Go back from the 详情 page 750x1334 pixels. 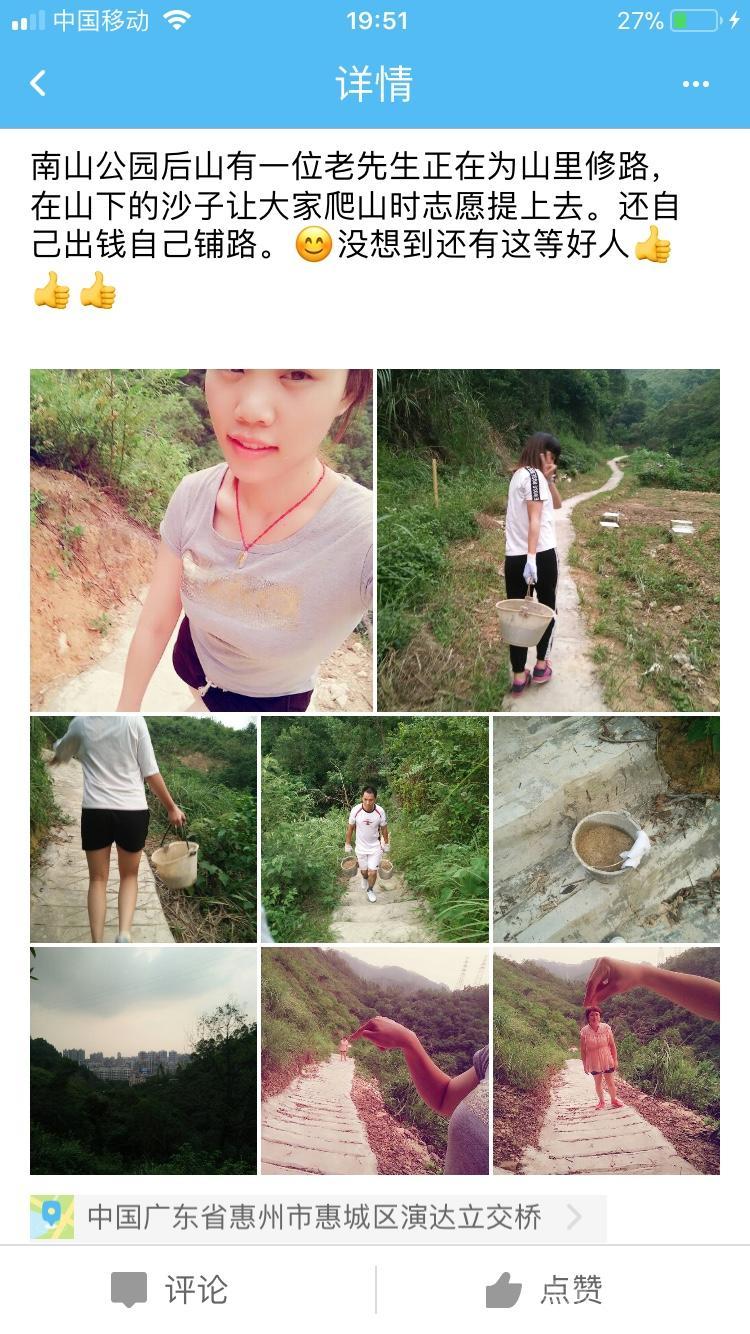38,84
